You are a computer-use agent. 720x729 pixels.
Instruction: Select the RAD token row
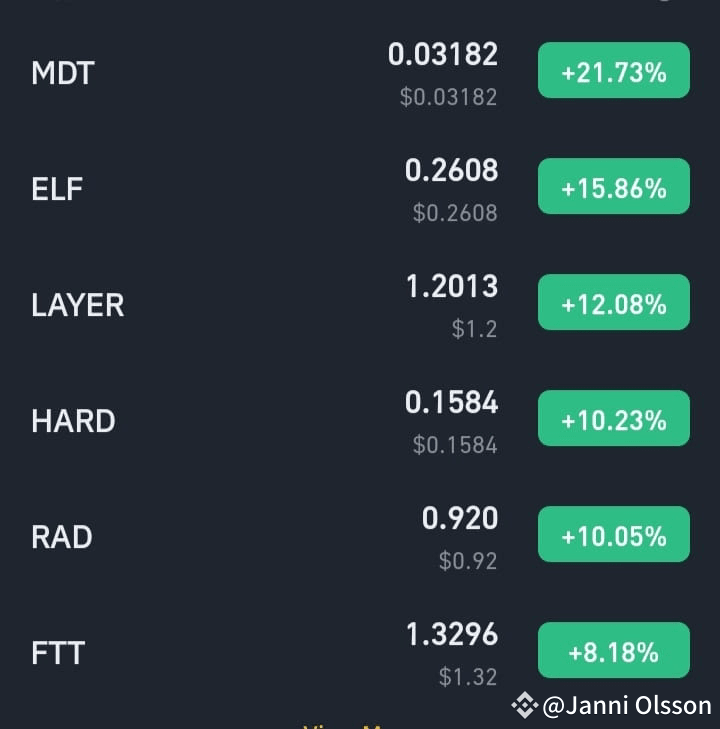pyautogui.click(x=61, y=536)
